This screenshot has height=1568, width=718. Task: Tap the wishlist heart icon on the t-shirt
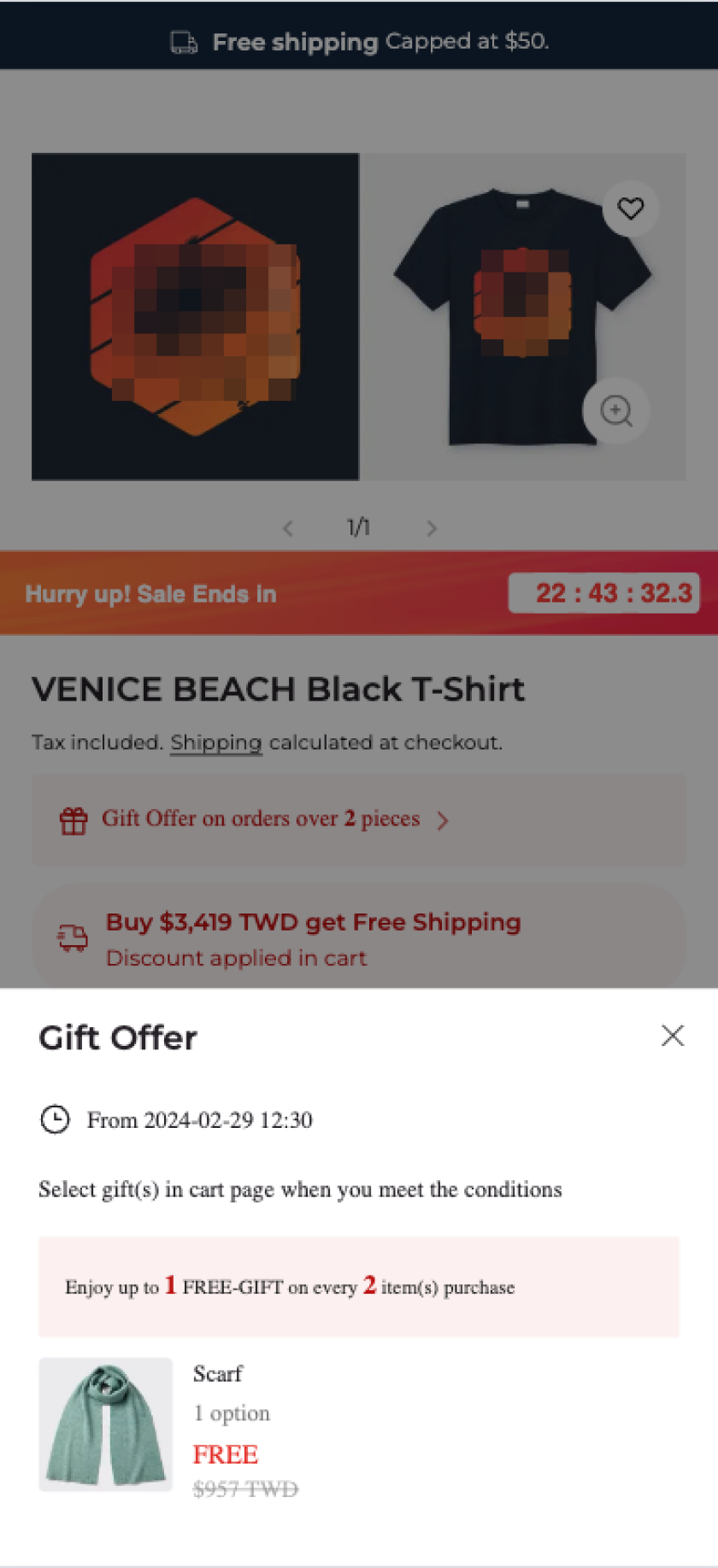631,208
